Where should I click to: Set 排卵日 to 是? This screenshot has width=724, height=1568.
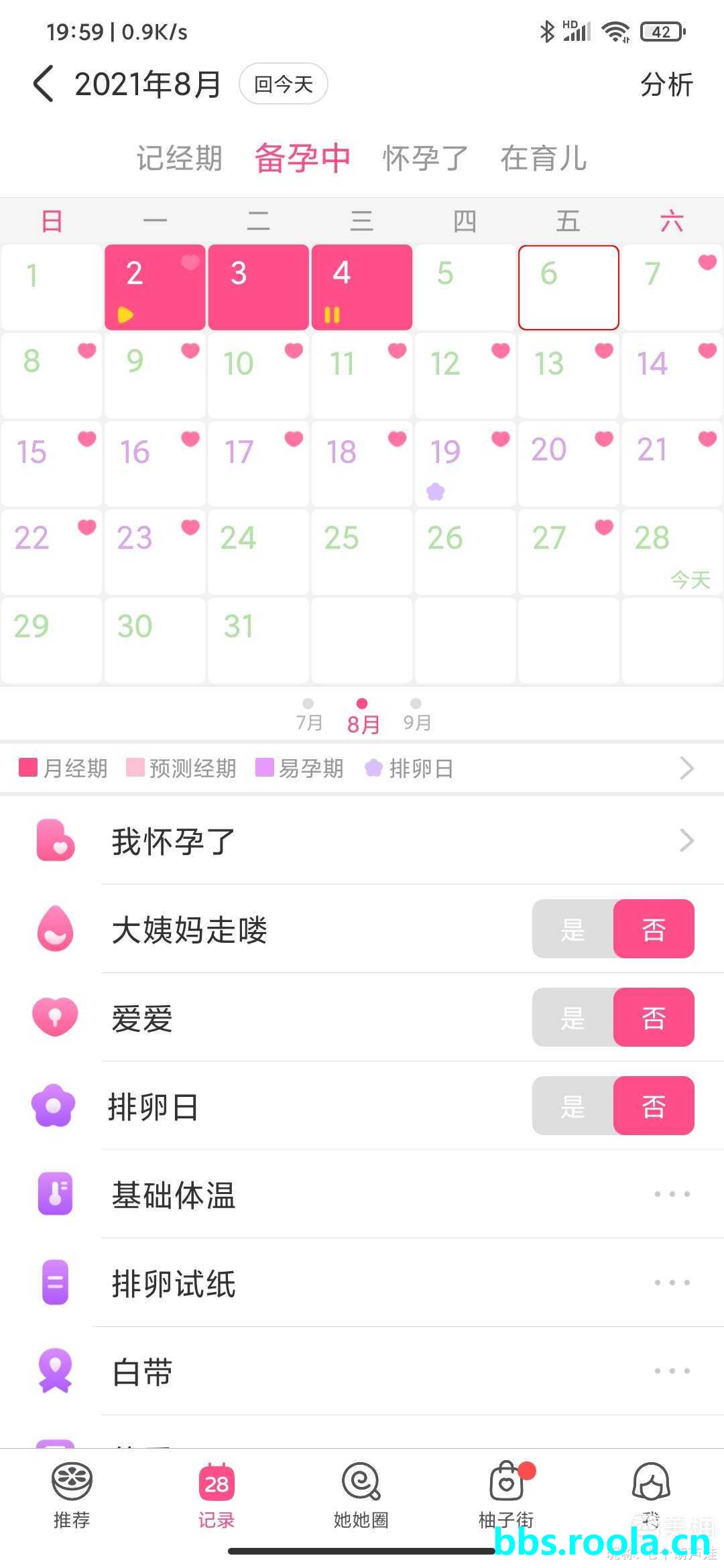point(573,1106)
